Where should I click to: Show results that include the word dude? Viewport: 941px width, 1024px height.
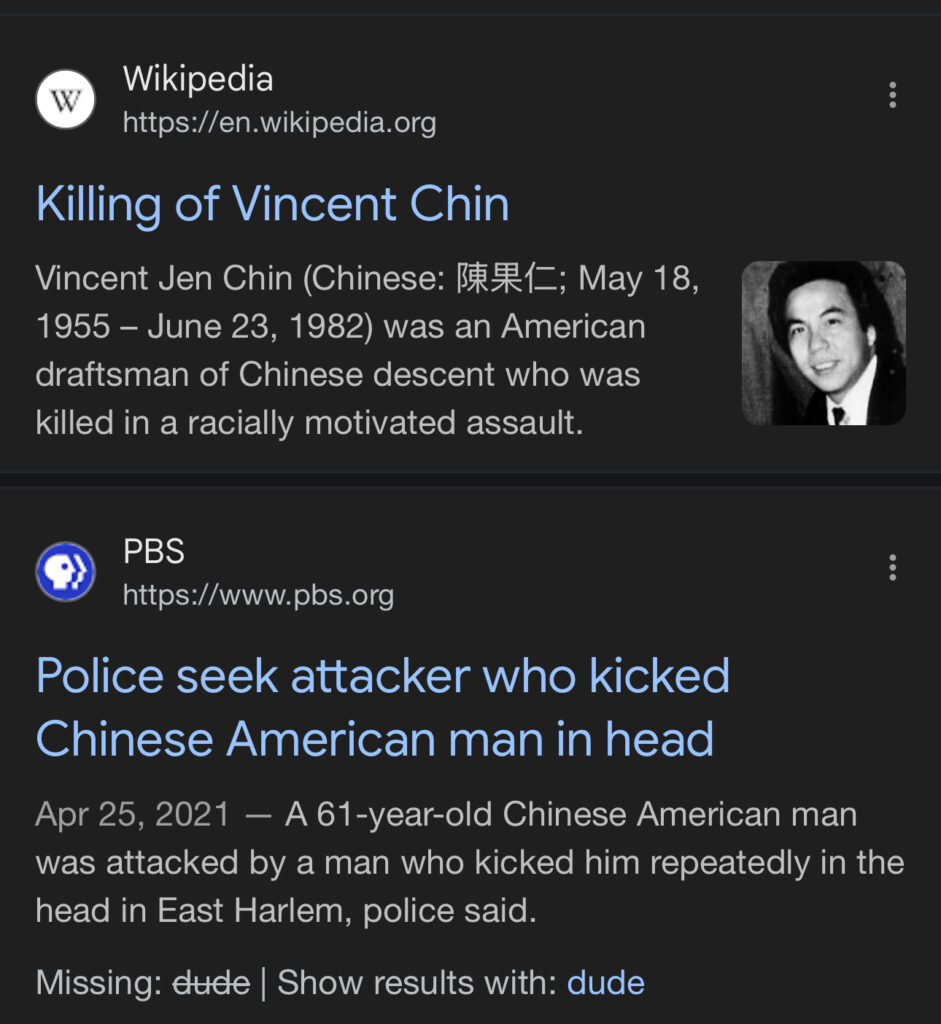pyautogui.click(x=605, y=983)
